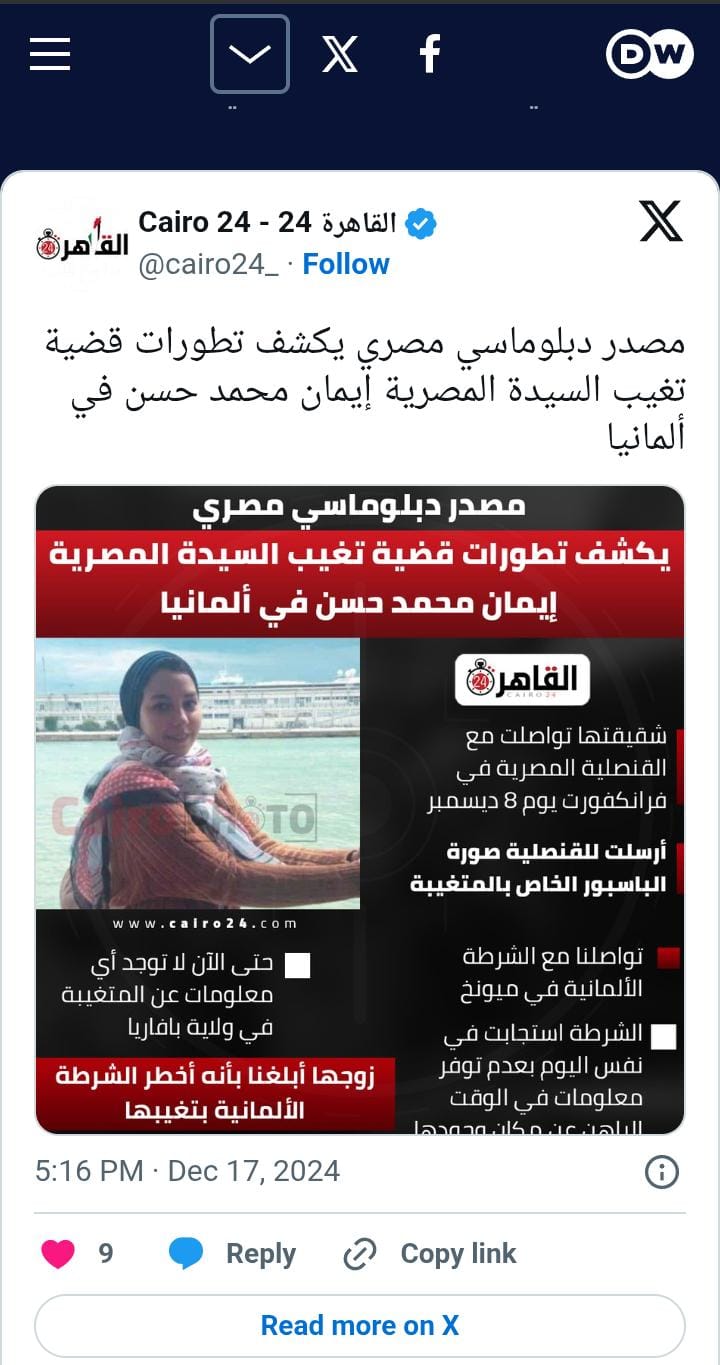This screenshot has height=1365, width=720.
Task: Share the article on X
Action: [340, 54]
